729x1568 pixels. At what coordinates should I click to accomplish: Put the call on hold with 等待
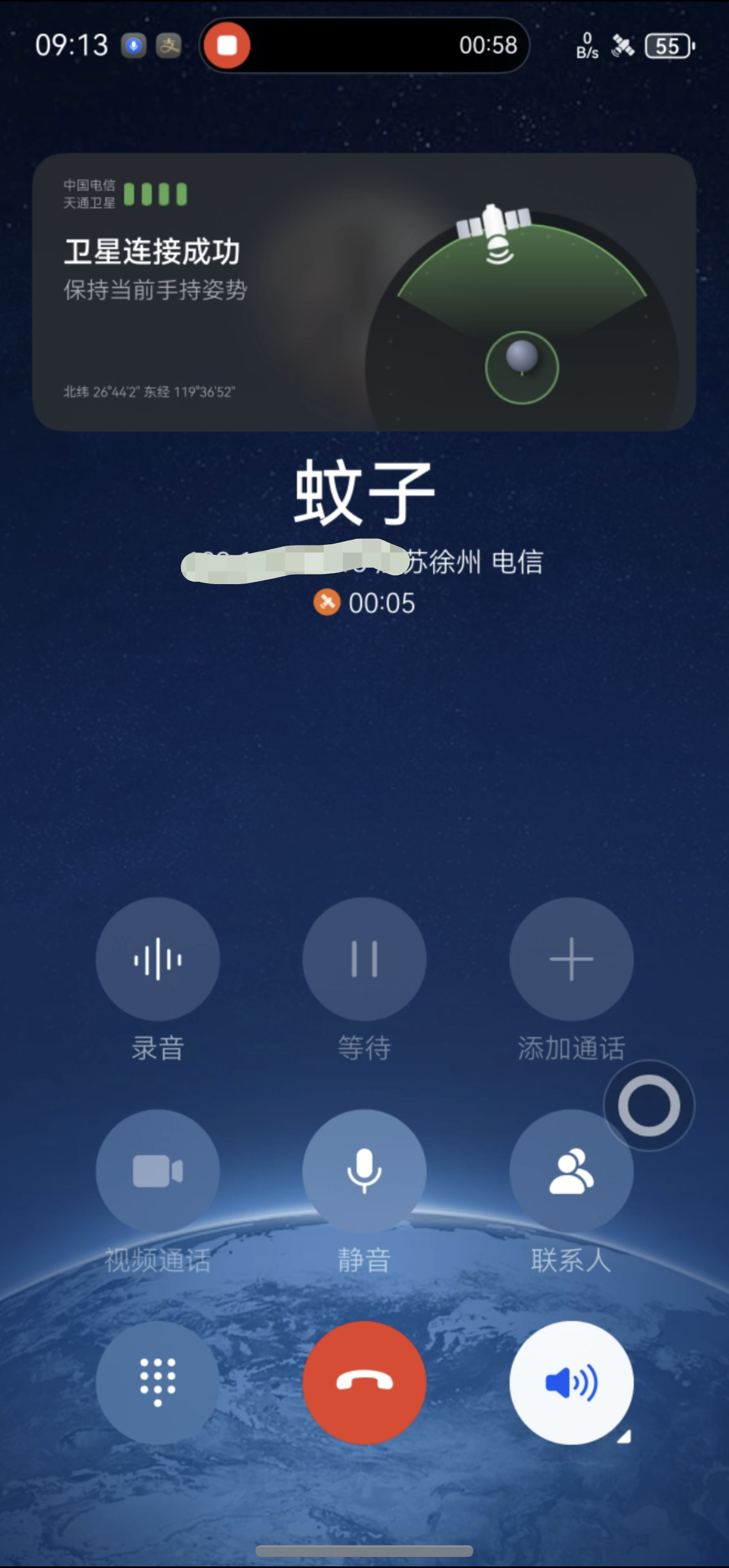364,960
